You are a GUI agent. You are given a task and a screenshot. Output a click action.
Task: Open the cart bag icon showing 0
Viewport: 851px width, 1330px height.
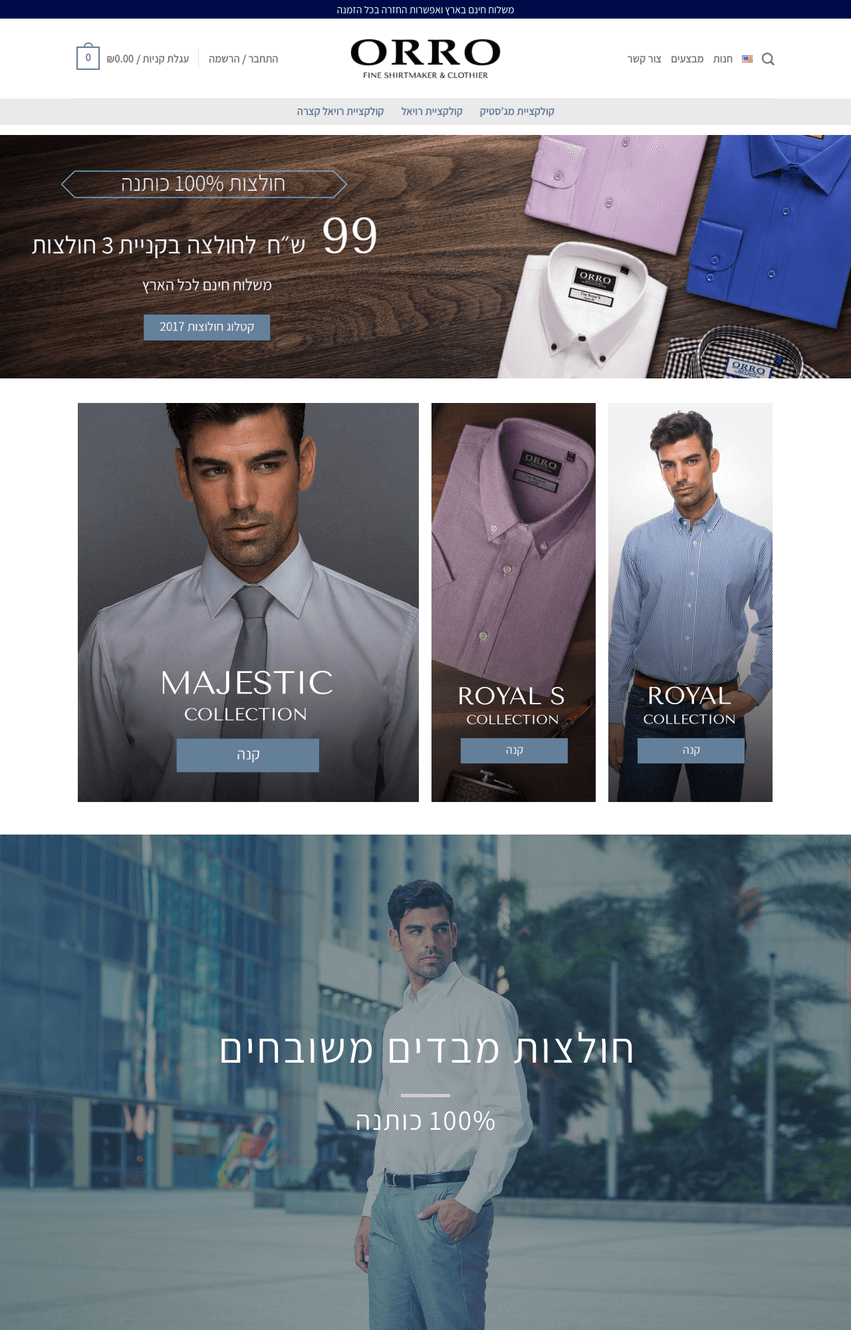pyautogui.click(x=88, y=58)
